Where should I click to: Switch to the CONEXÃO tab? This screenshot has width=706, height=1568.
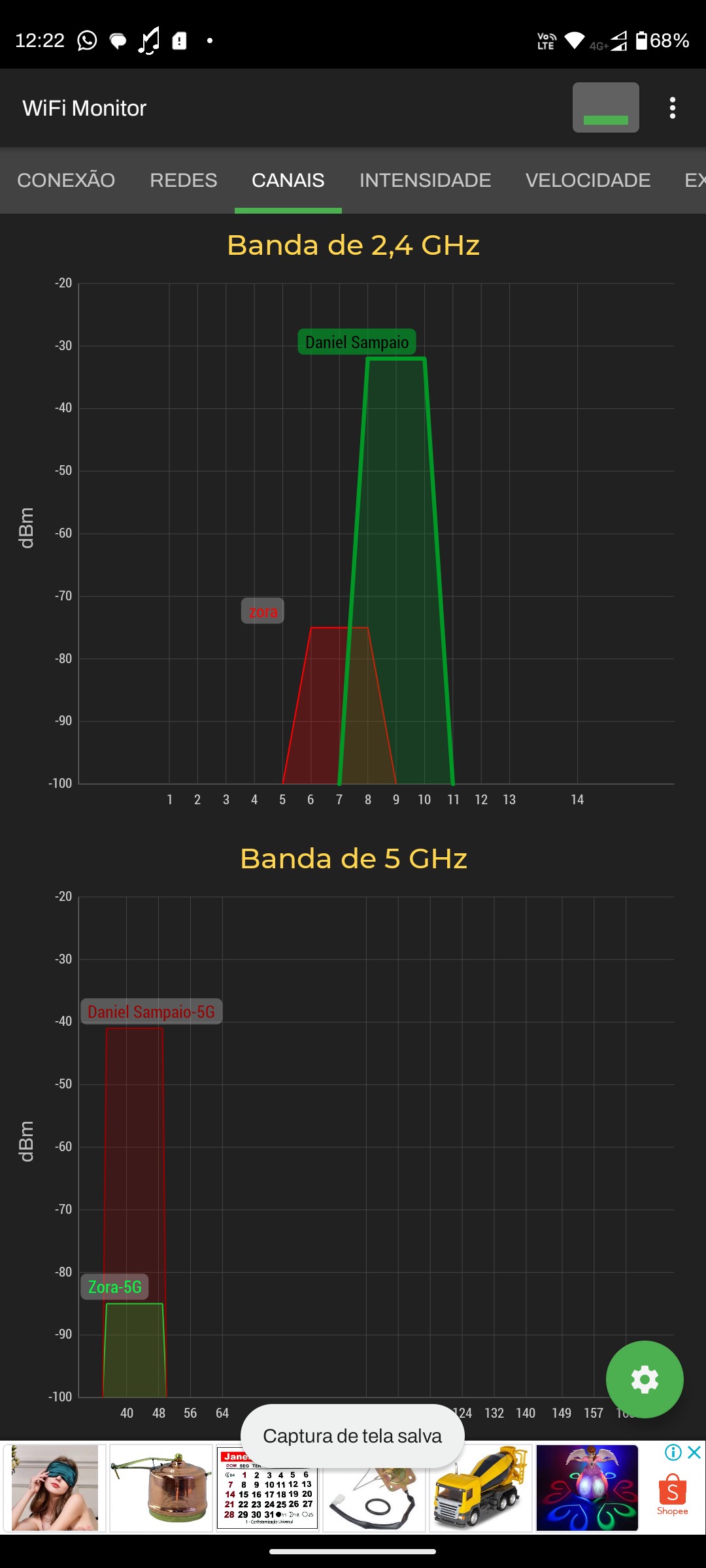point(66,180)
